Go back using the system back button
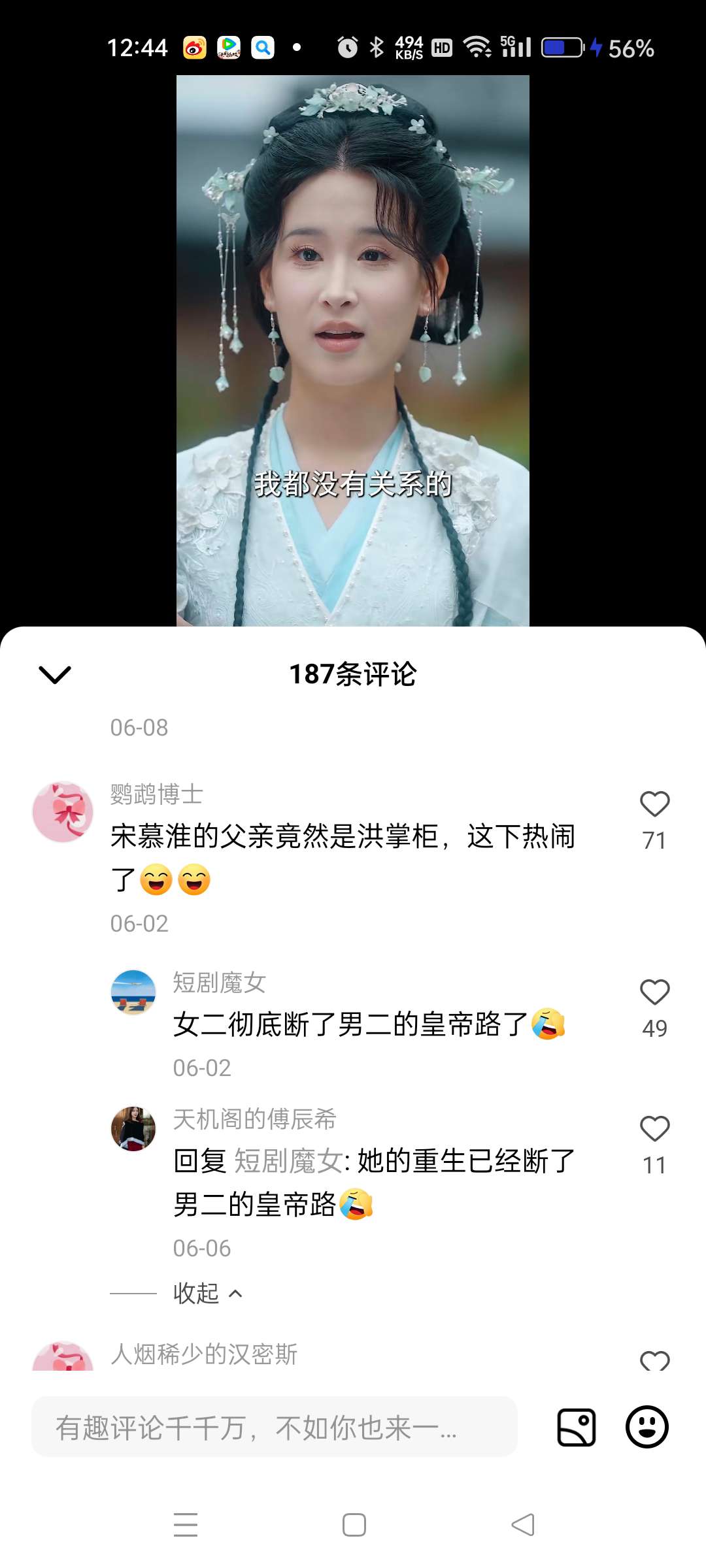The height and width of the screenshot is (1568, 706). tap(523, 1525)
